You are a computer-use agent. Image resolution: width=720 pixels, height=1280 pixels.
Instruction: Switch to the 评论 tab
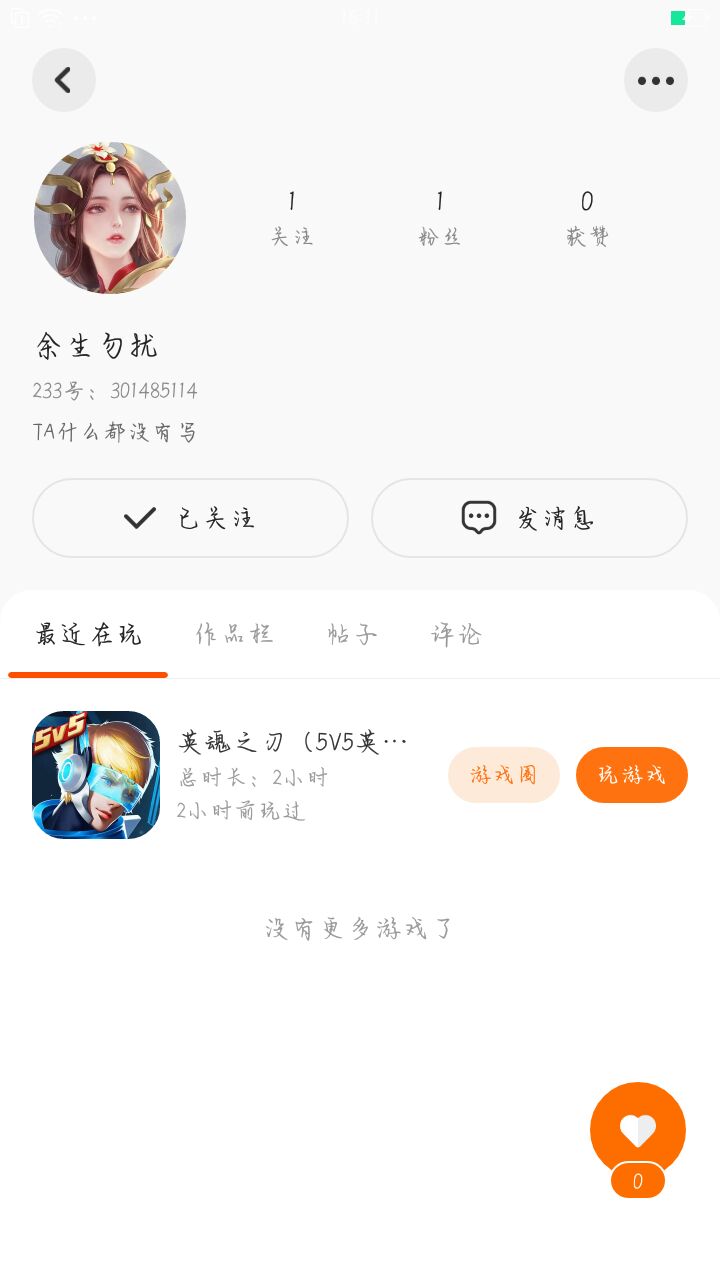(x=456, y=634)
